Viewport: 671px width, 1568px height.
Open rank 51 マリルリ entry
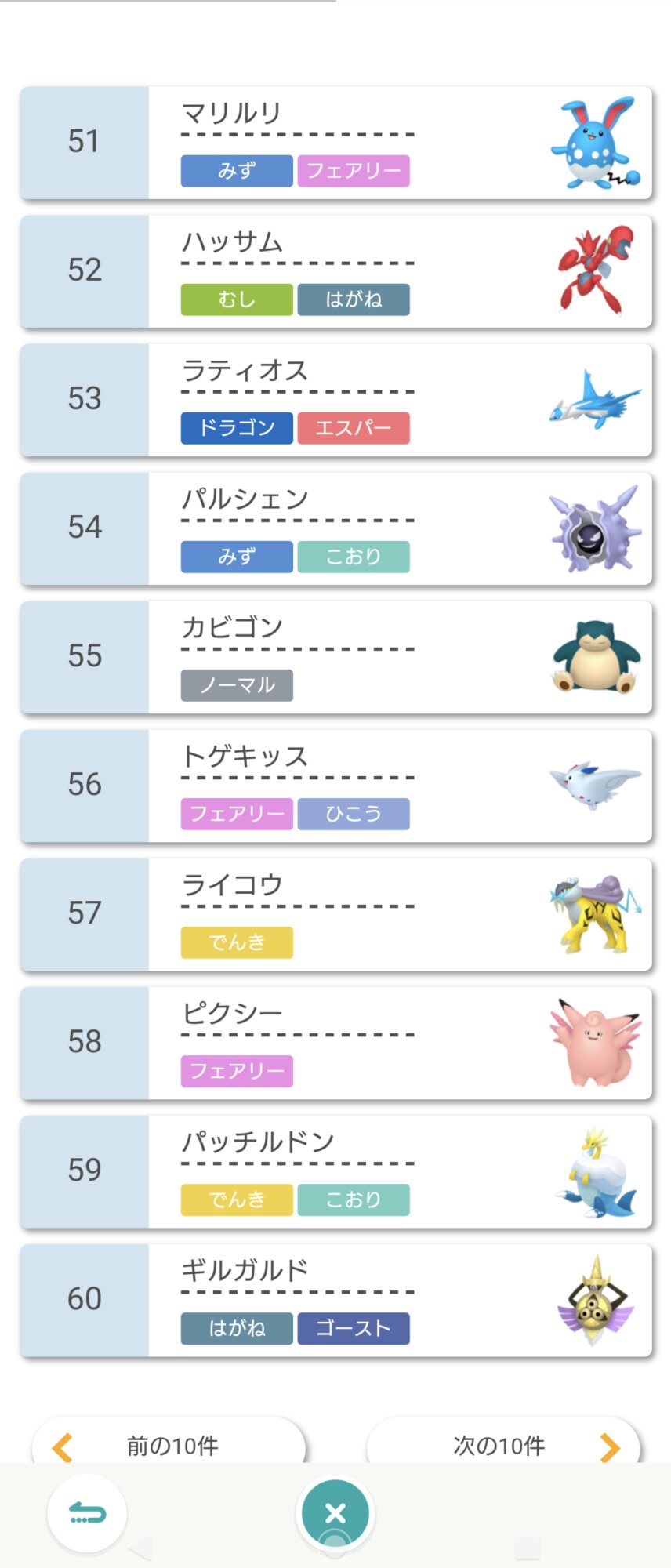click(335, 142)
